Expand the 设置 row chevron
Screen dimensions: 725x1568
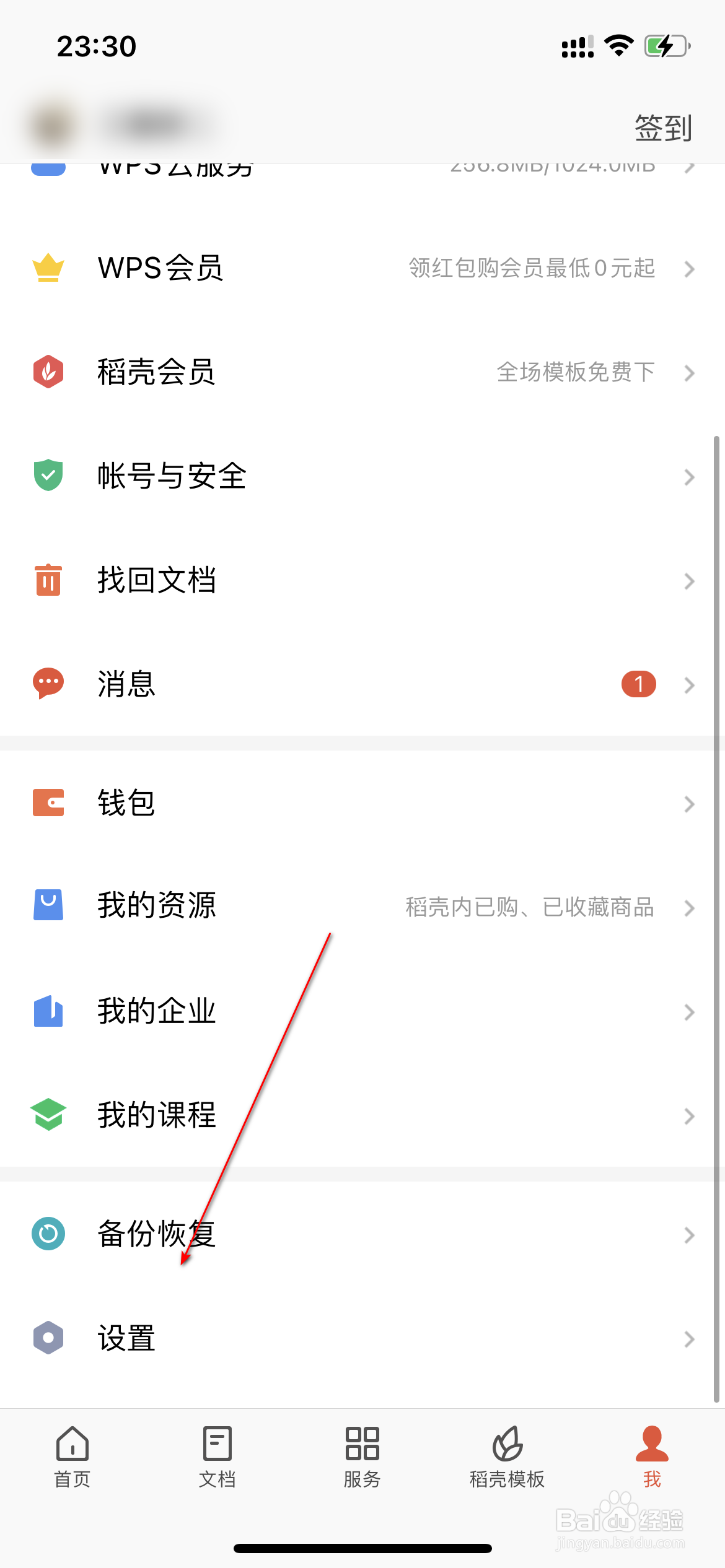[x=690, y=1338]
